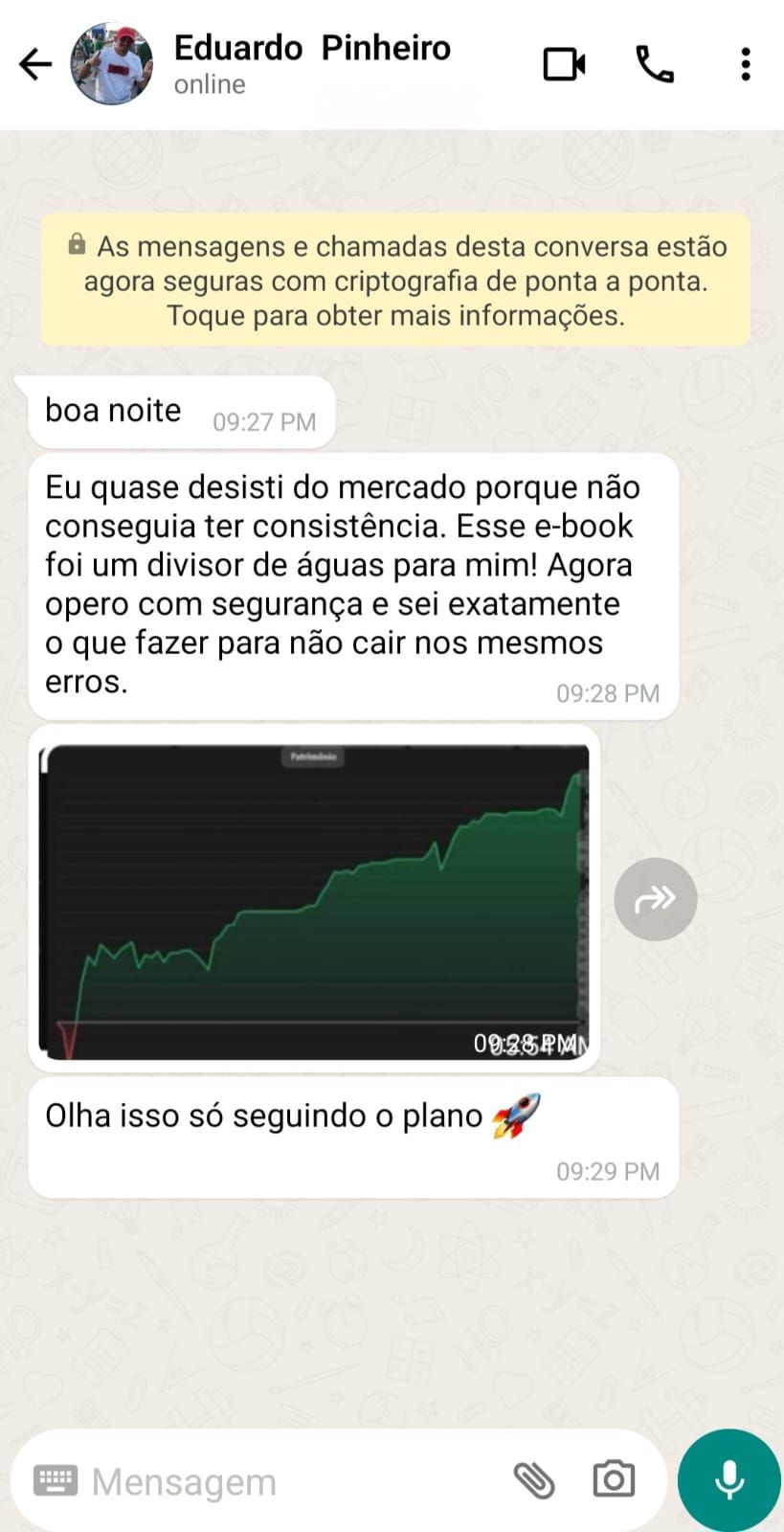Open the overflow menu
Screen dimensions: 784x1532
(746, 65)
